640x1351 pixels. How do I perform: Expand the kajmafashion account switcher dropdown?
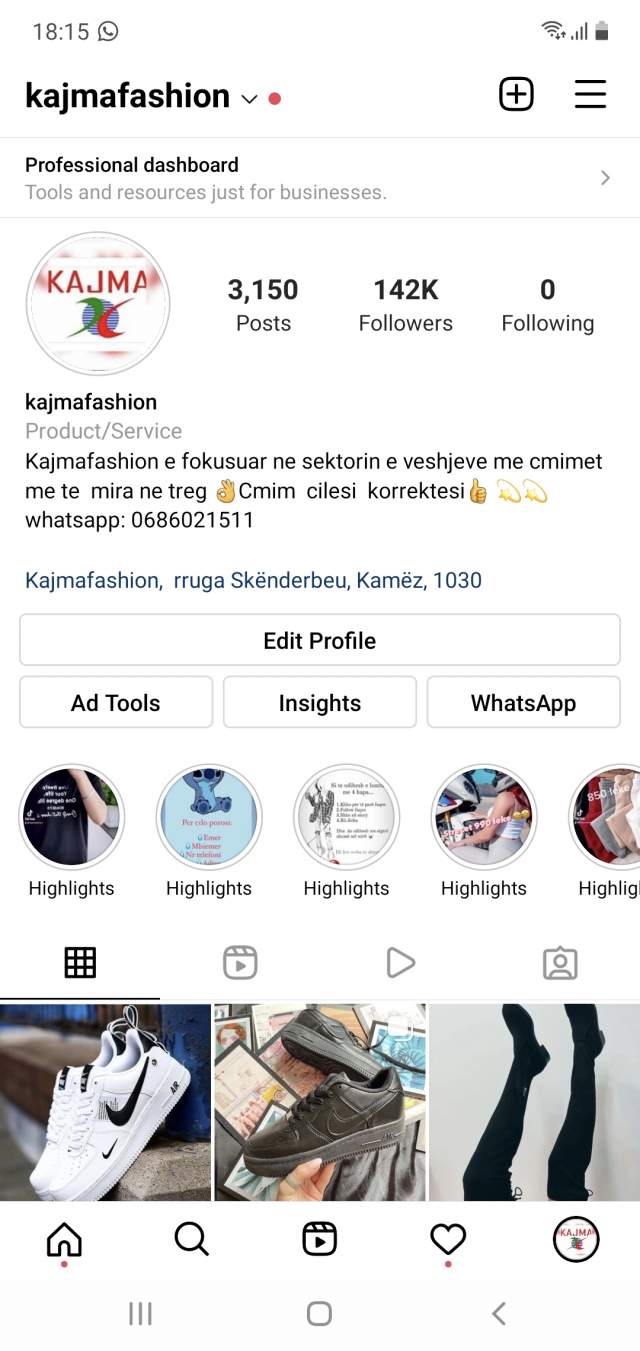tap(249, 98)
